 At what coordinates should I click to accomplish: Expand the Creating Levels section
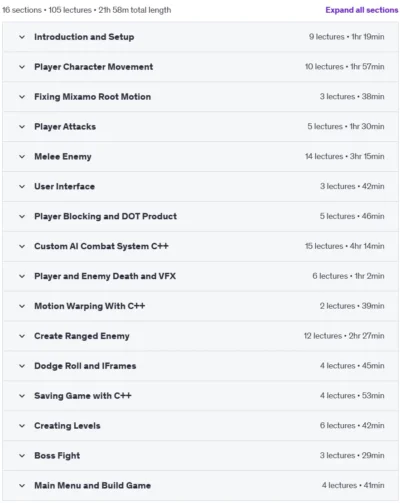[200, 426]
